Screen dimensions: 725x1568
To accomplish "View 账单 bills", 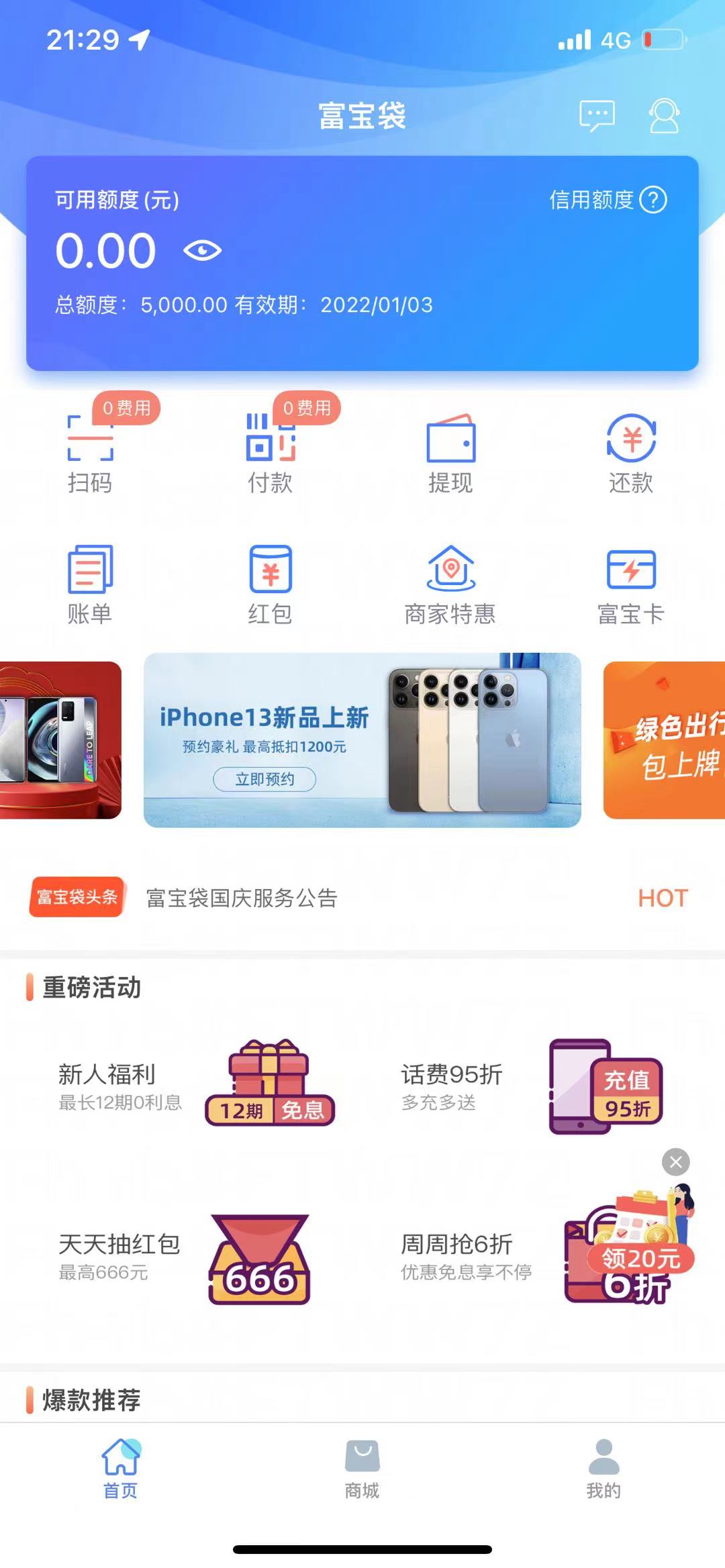I will point(90,585).
